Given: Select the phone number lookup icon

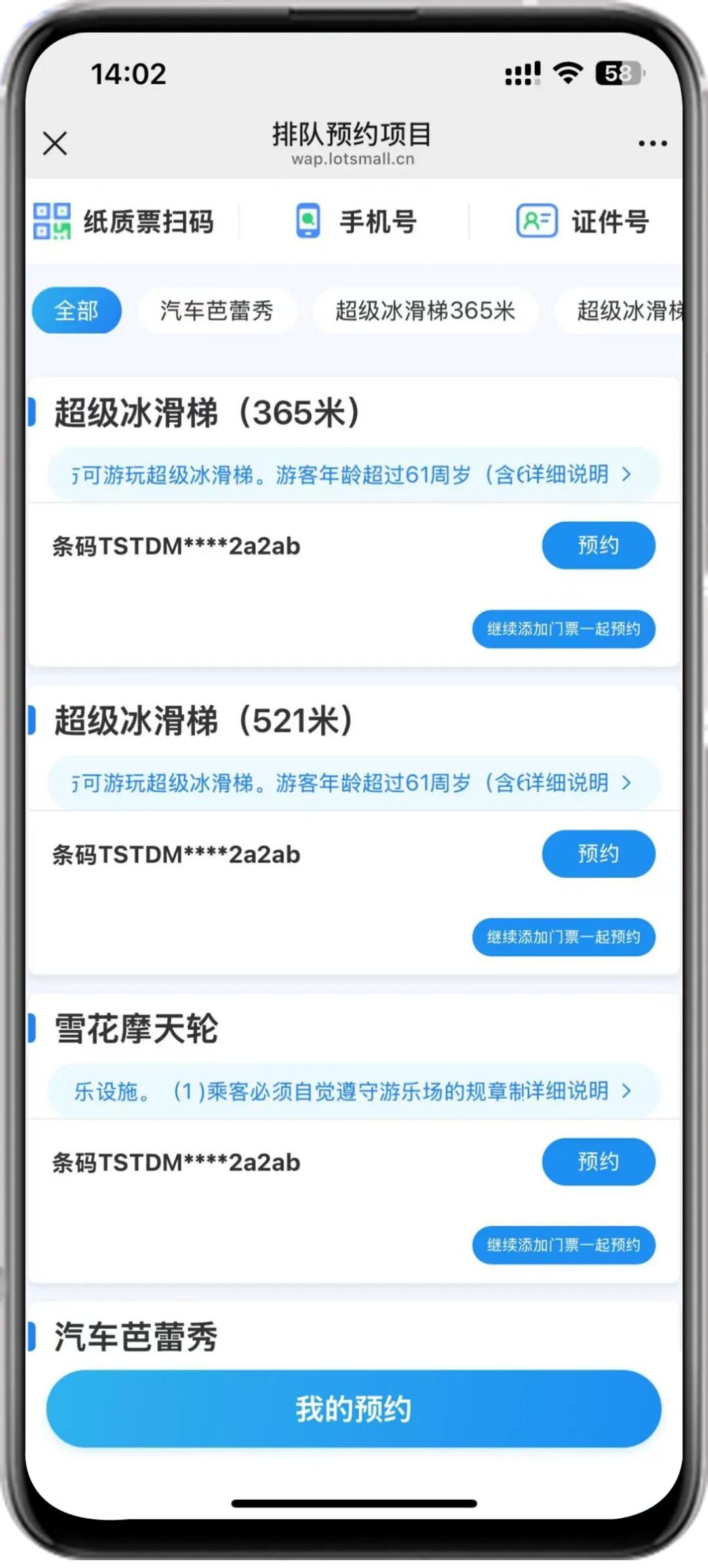Looking at the screenshot, I should point(307,221).
